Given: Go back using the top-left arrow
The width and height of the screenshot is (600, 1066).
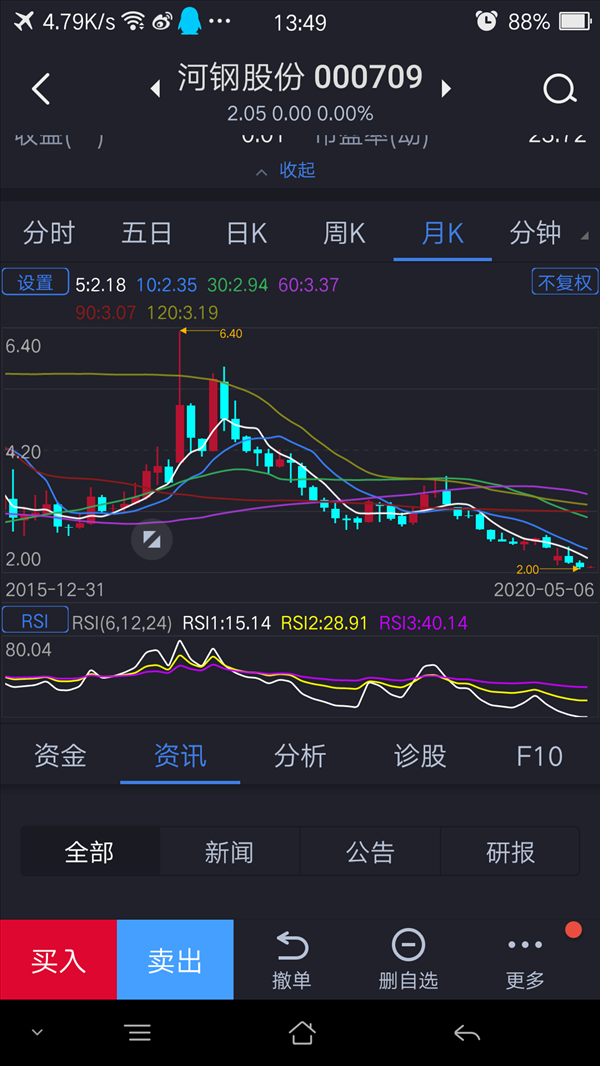Looking at the screenshot, I should click(41, 90).
